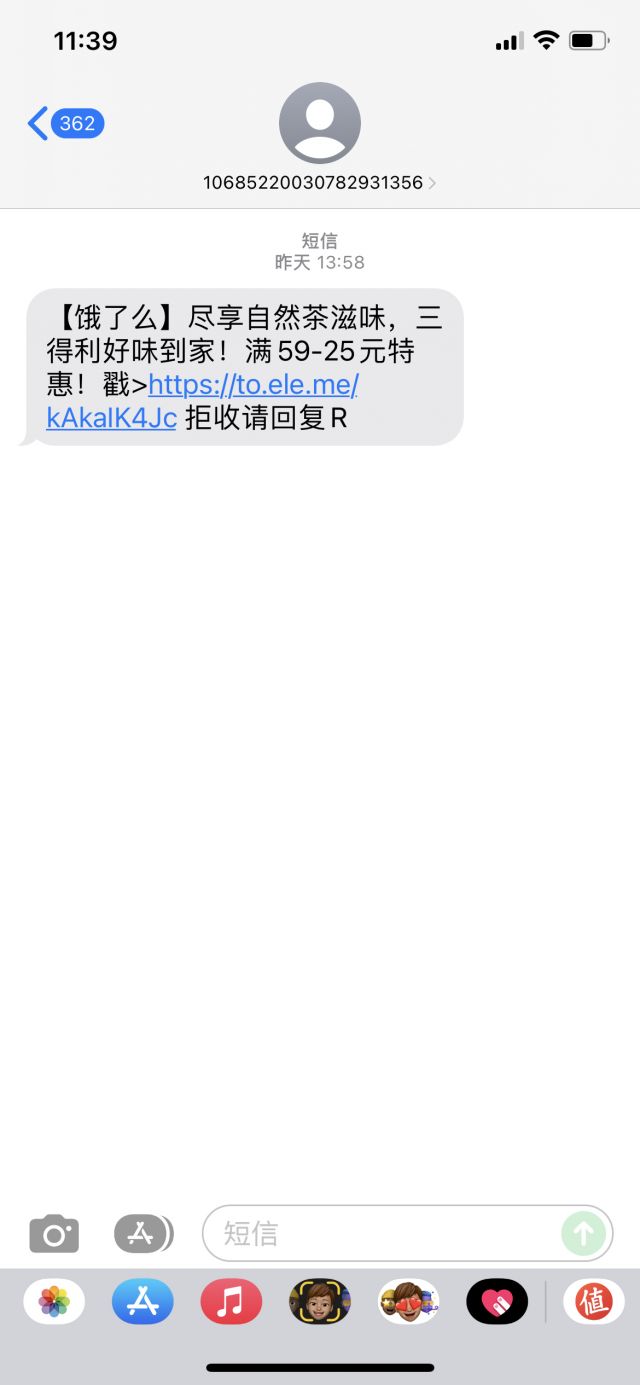Open the camera to attach a photo

pos(54,1233)
